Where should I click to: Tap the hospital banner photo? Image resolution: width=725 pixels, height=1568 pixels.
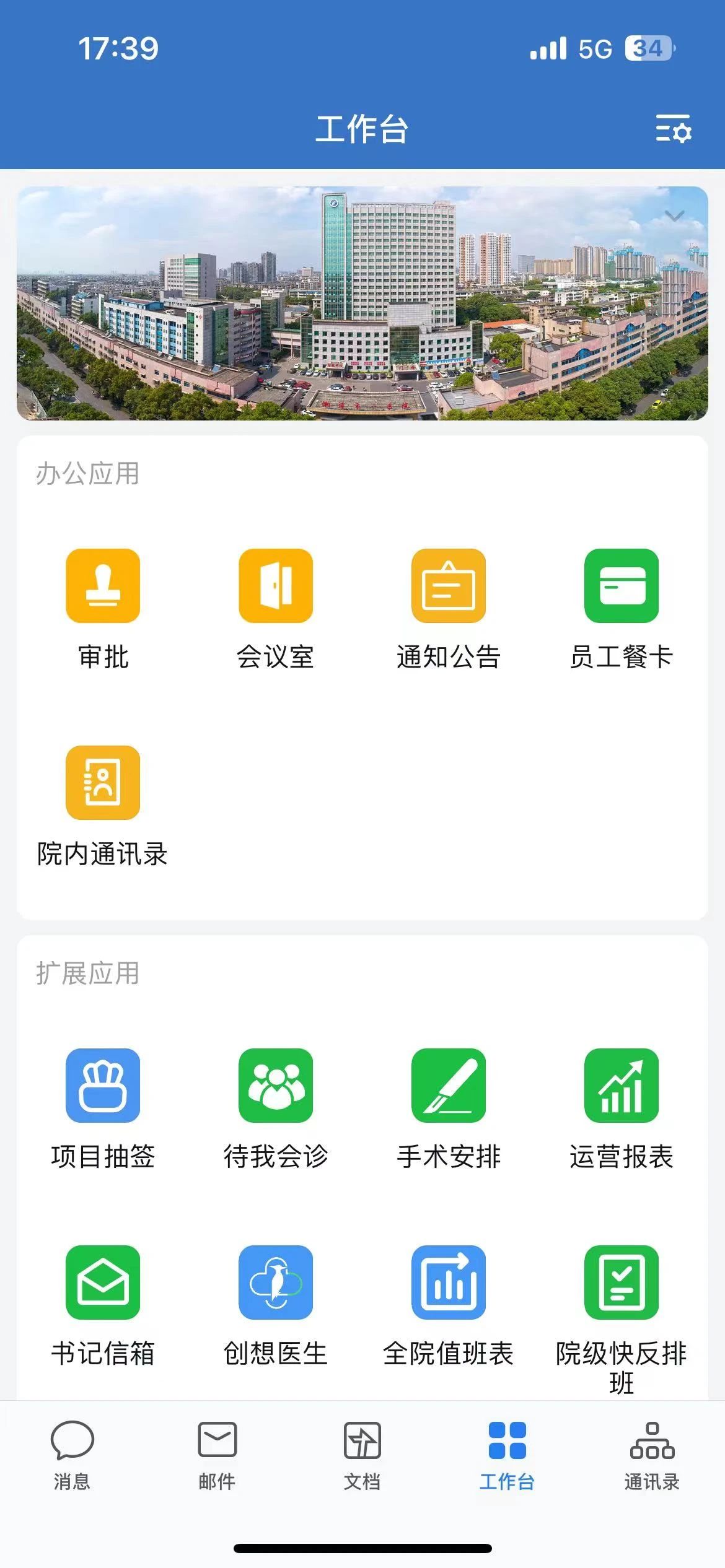pos(362,303)
